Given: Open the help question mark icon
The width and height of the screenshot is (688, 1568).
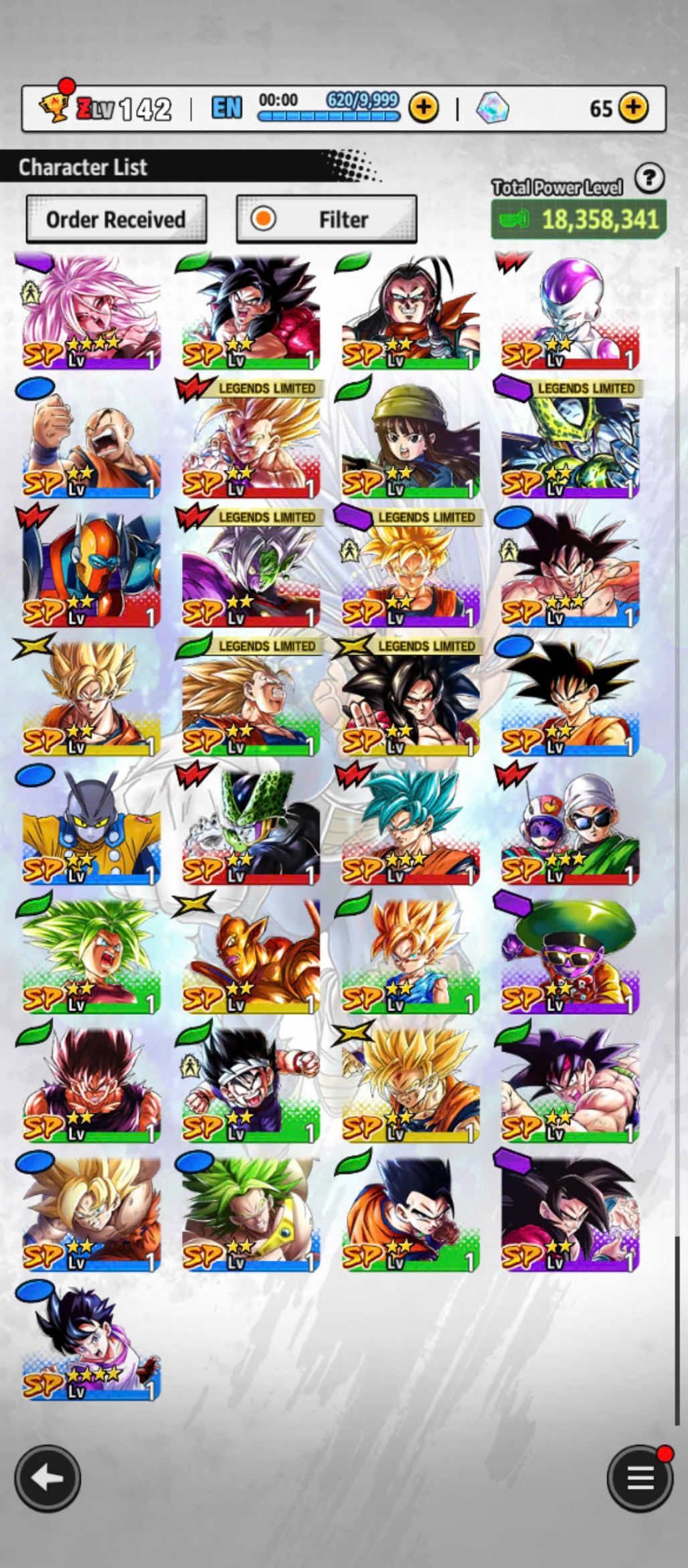Looking at the screenshot, I should click(649, 179).
